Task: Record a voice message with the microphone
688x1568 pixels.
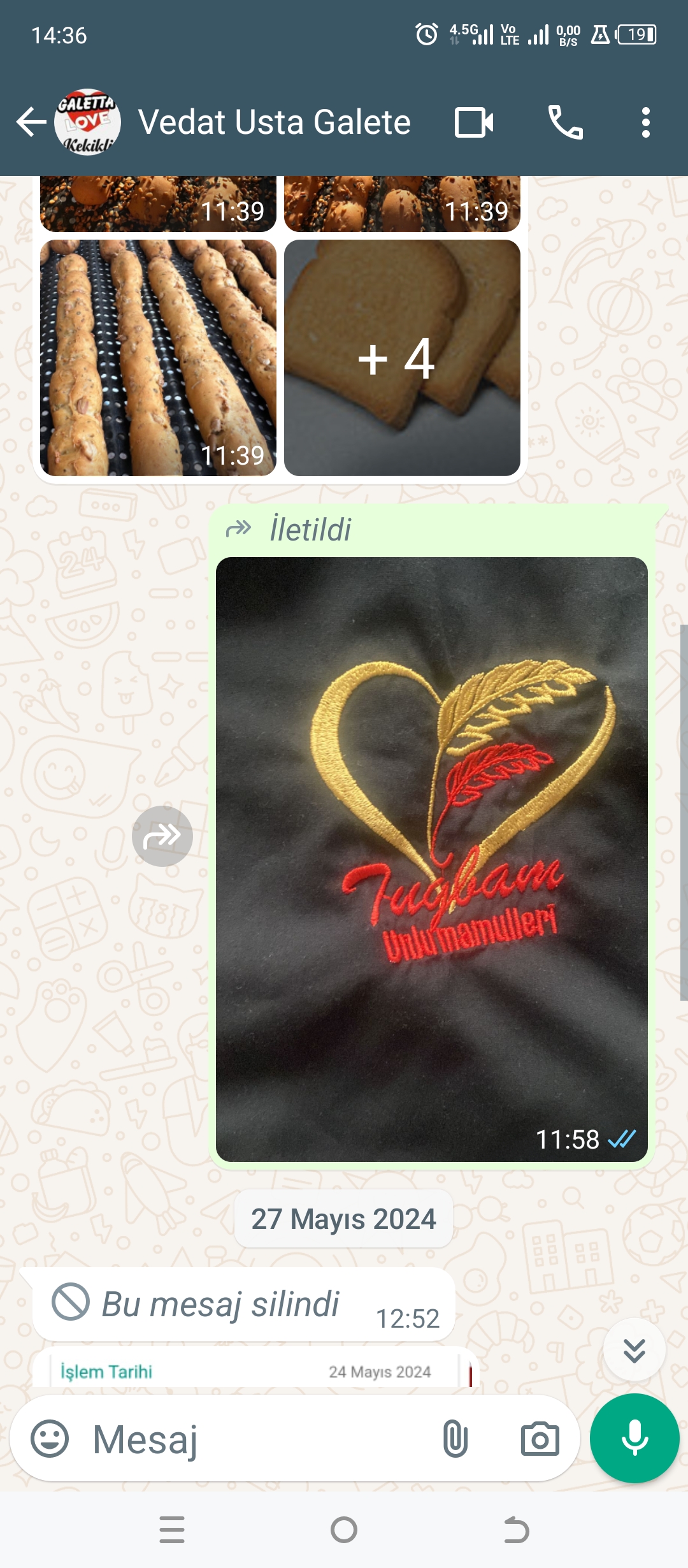Action: coord(634,1438)
